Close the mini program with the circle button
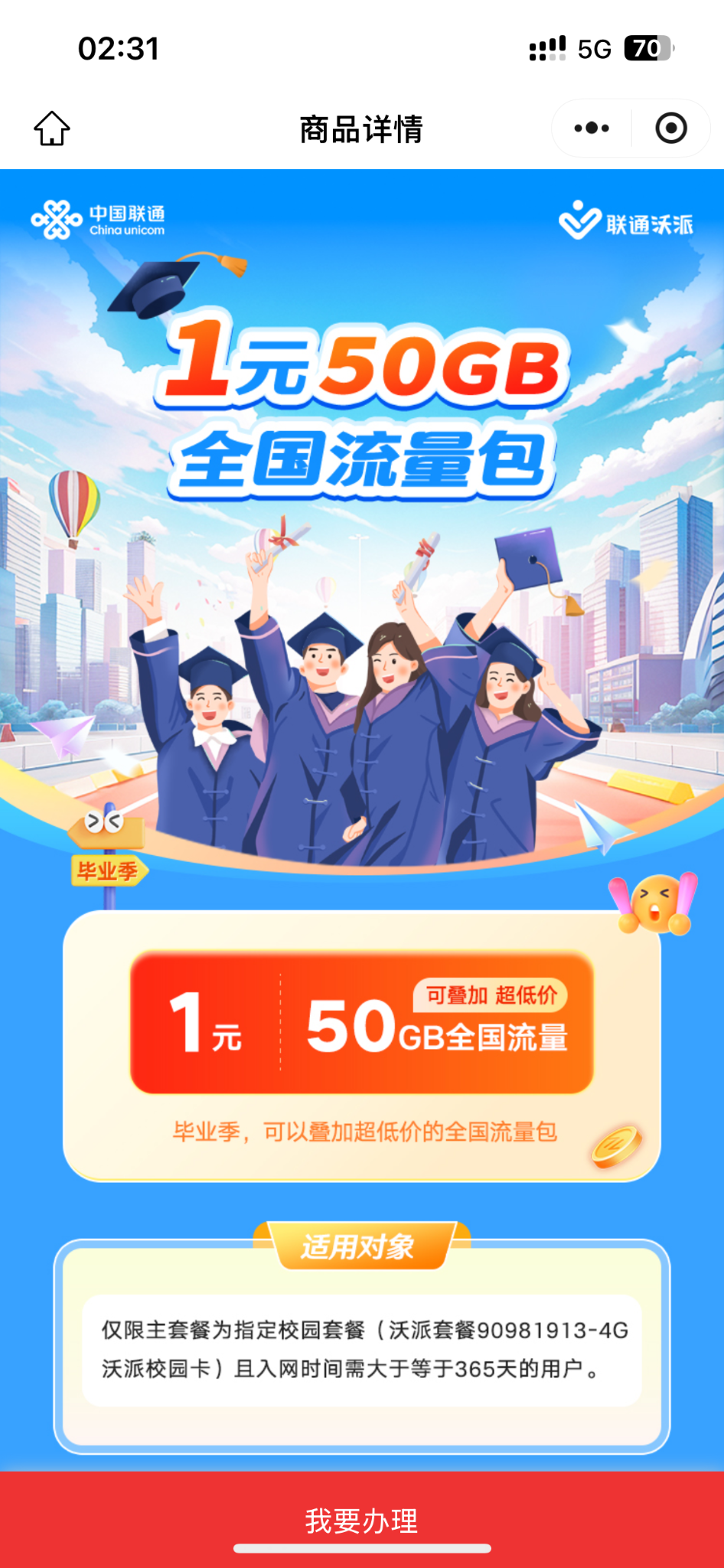Viewport: 724px width, 1568px height. (671, 129)
